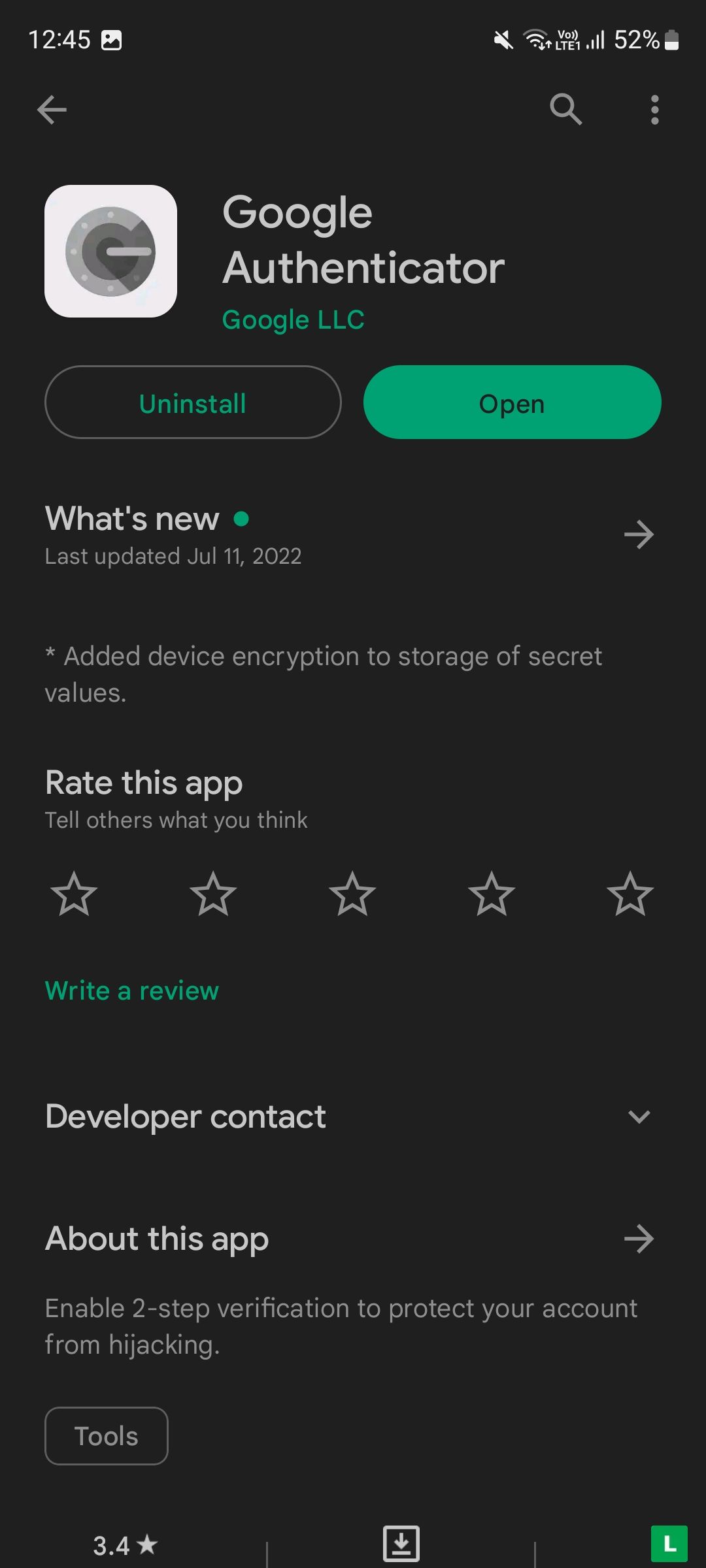Open the search icon in the top bar
The width and height of the screenshot is (706, 1568).
[566, 109]
